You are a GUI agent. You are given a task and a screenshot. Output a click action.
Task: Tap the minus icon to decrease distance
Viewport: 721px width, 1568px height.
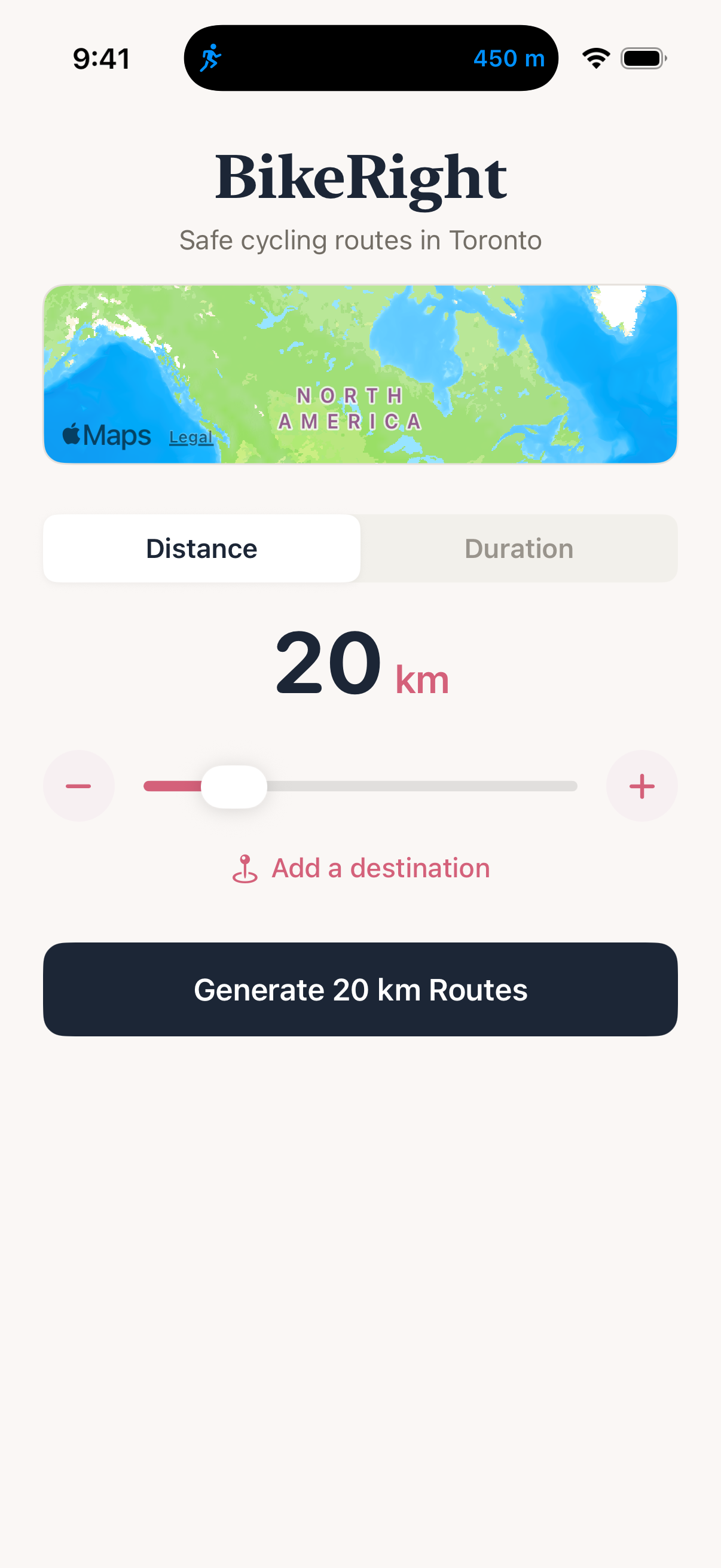pyautogui.click(x=79, y=785)
